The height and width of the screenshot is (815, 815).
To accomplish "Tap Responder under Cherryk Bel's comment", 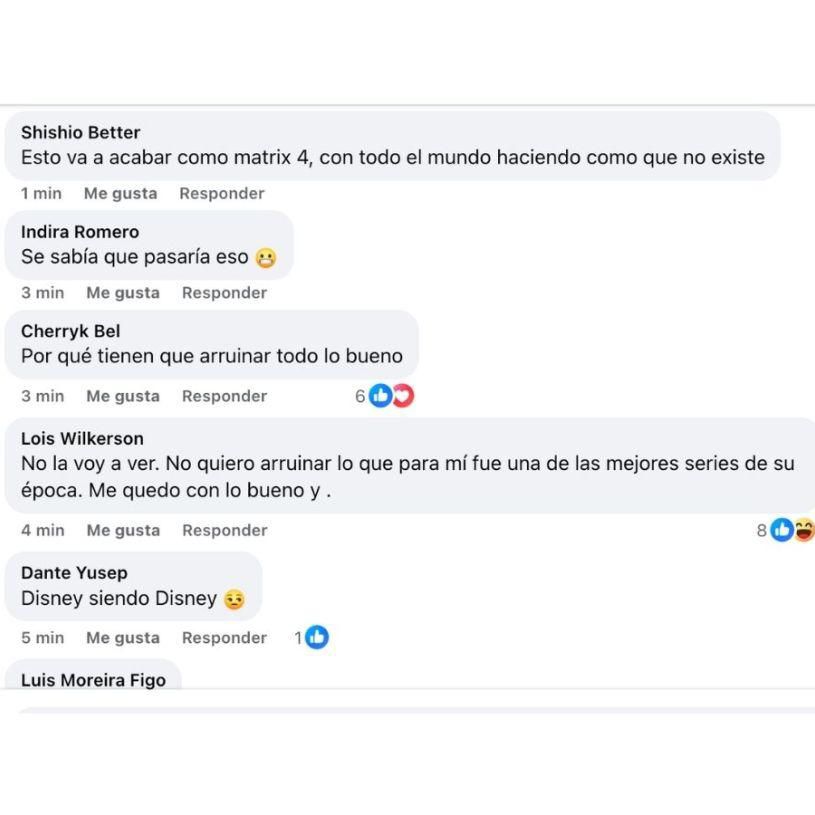I will (224, 396).
